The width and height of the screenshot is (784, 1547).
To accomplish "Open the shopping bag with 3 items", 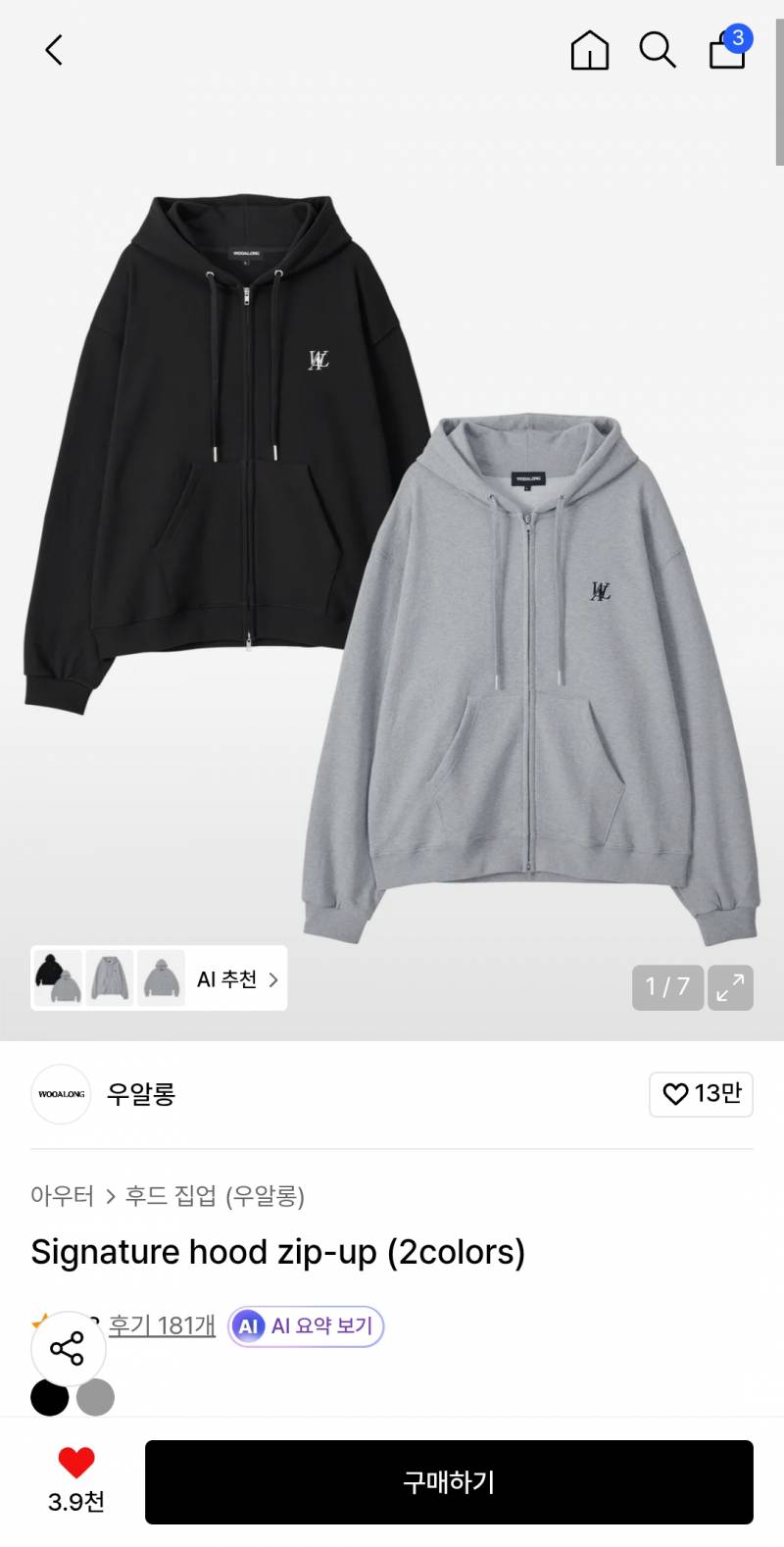I will 728,48.
